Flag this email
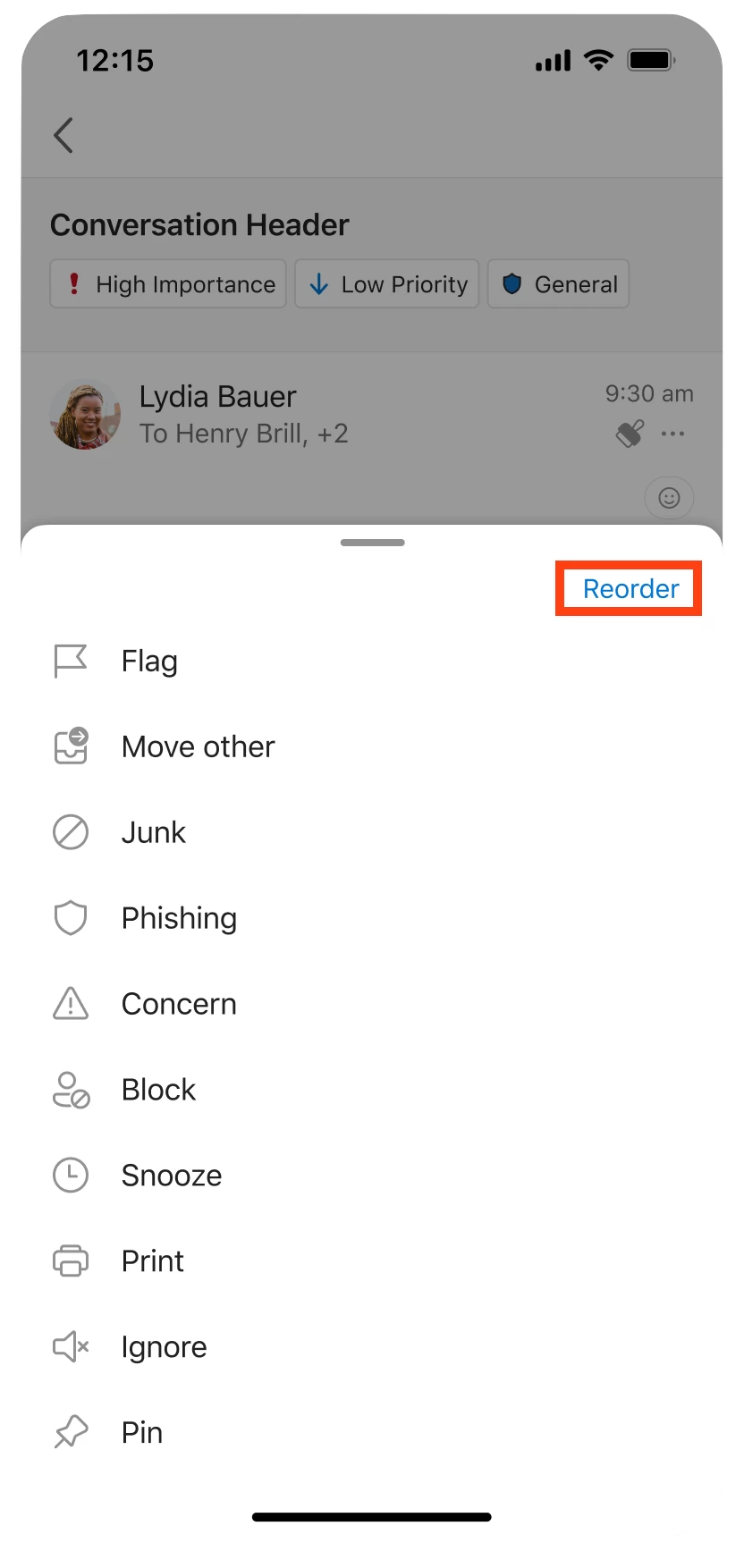744x1568 pixels. point(372,662)
